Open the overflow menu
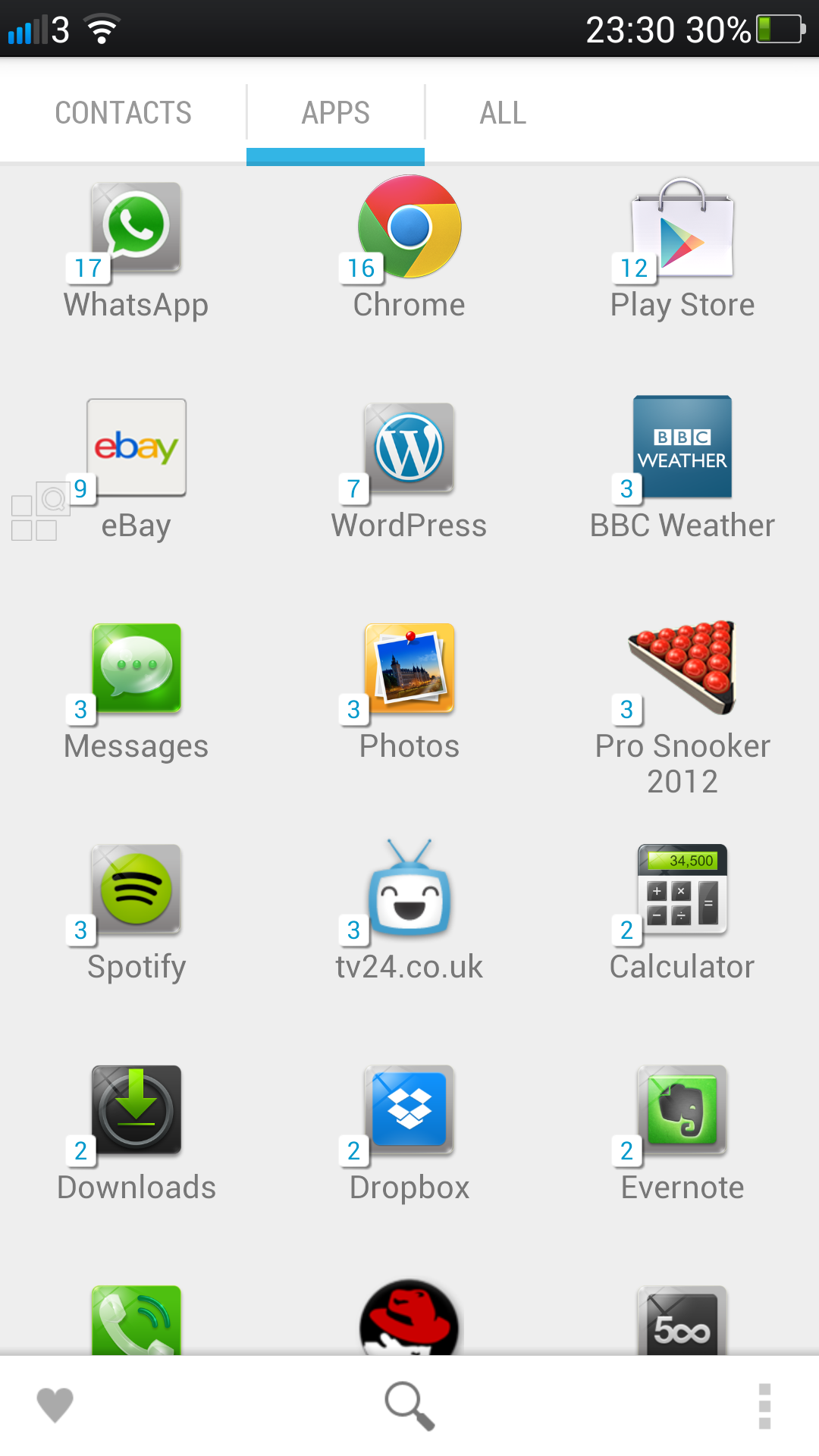 [x=764, y=1404]
